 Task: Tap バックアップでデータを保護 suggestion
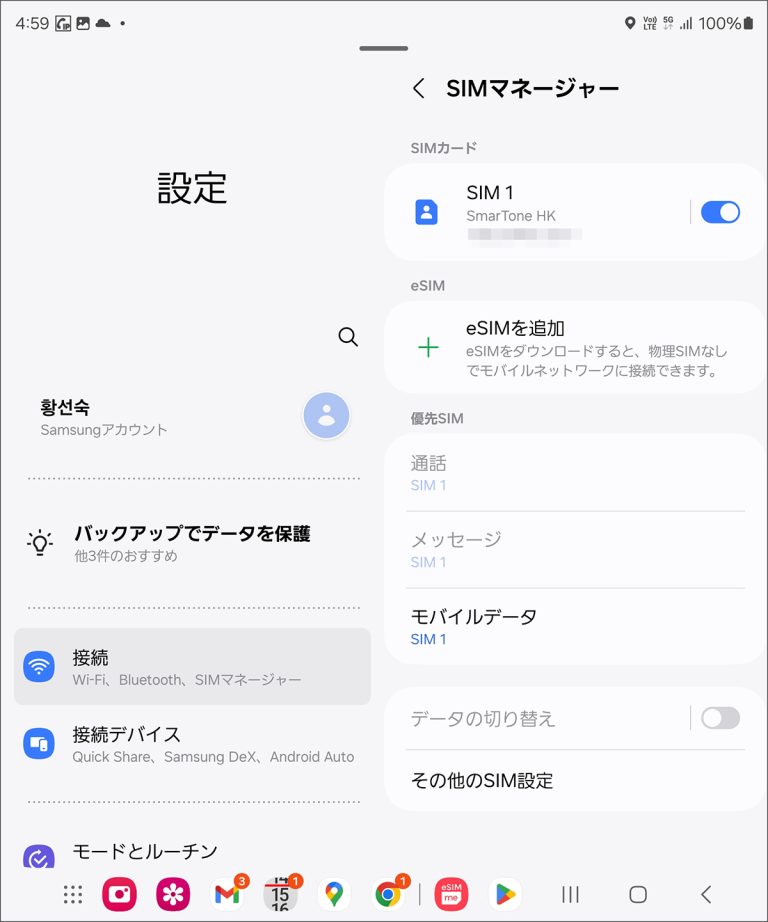193,543
